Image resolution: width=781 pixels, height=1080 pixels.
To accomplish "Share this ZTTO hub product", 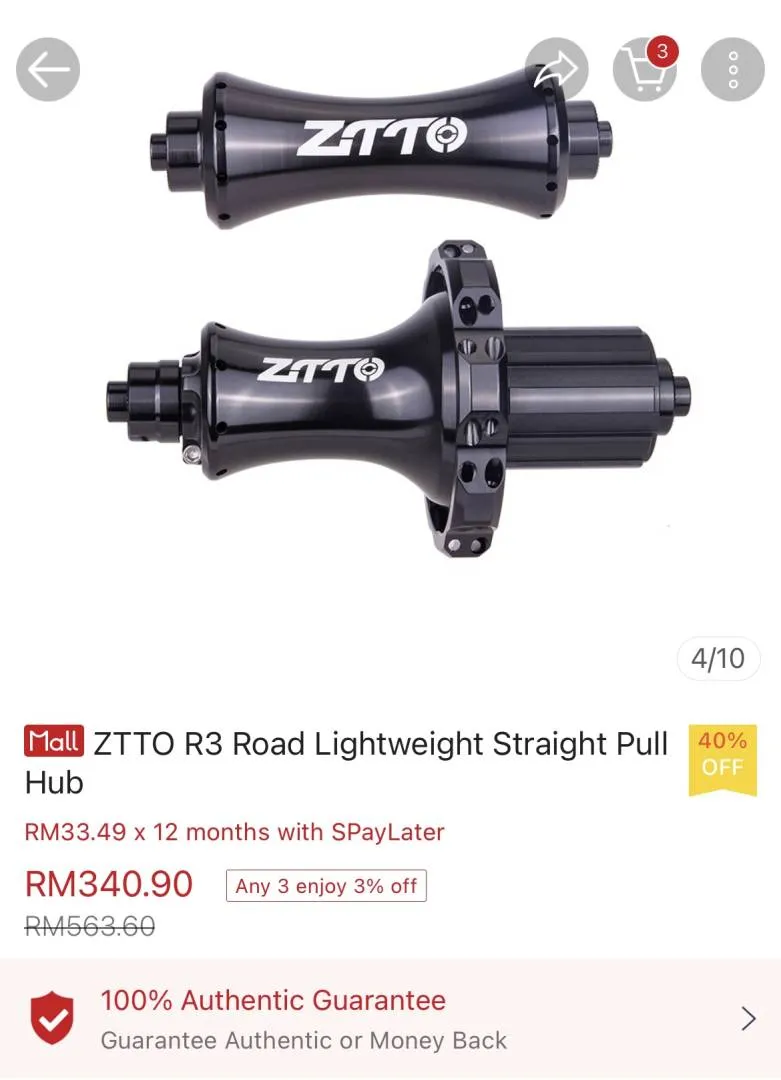I will (556, 69).
